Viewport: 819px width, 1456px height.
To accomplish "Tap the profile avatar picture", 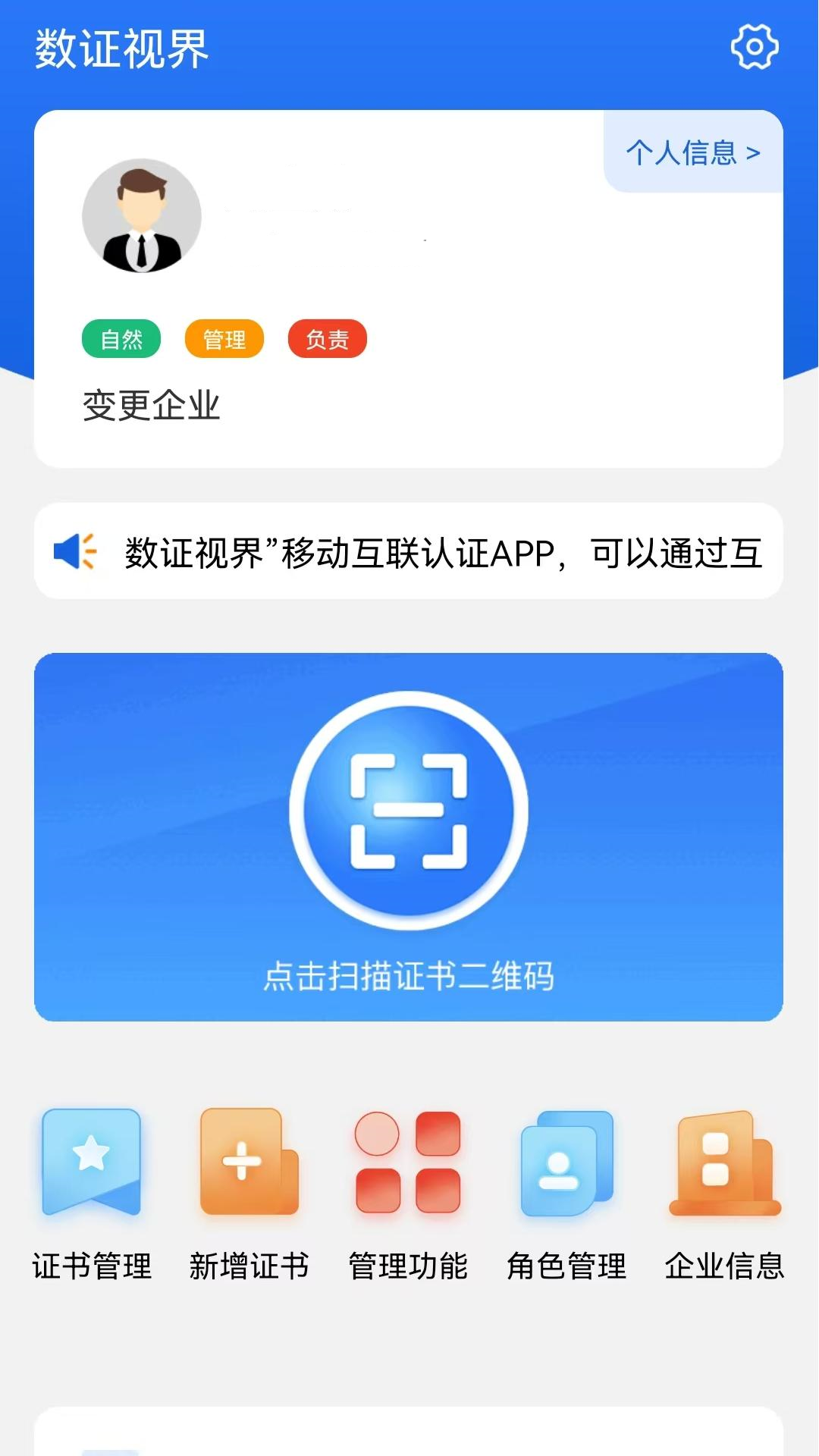I will click(x=142, y=216).
